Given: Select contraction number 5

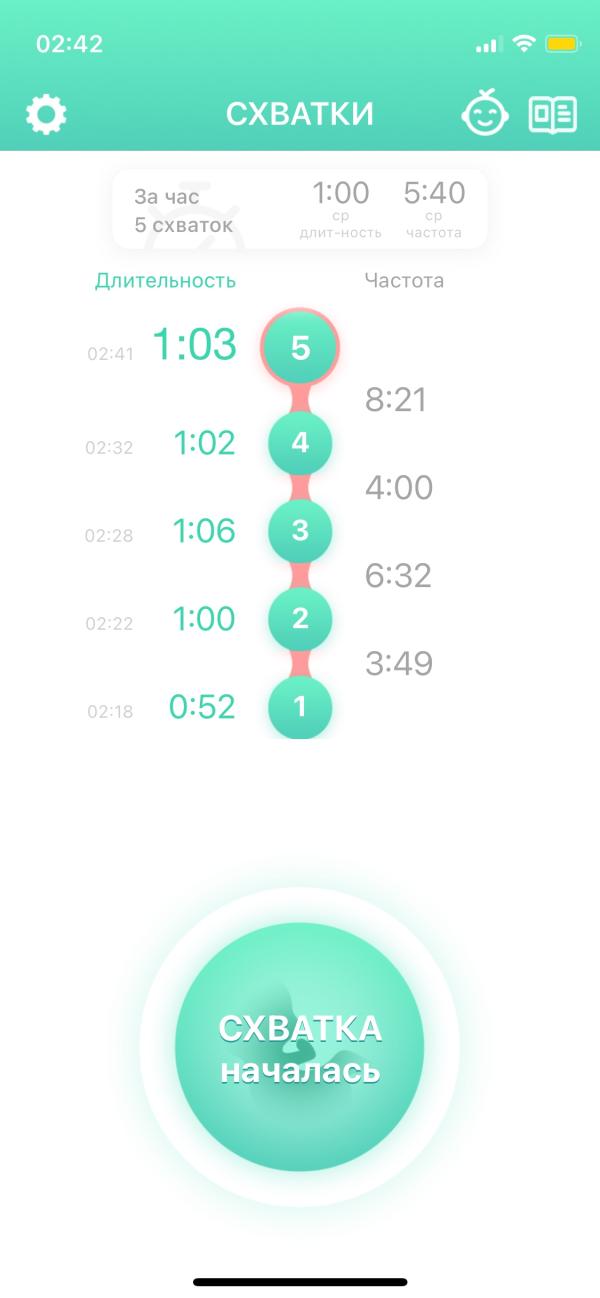Looking at the screenshot, I should pos(300,347).
